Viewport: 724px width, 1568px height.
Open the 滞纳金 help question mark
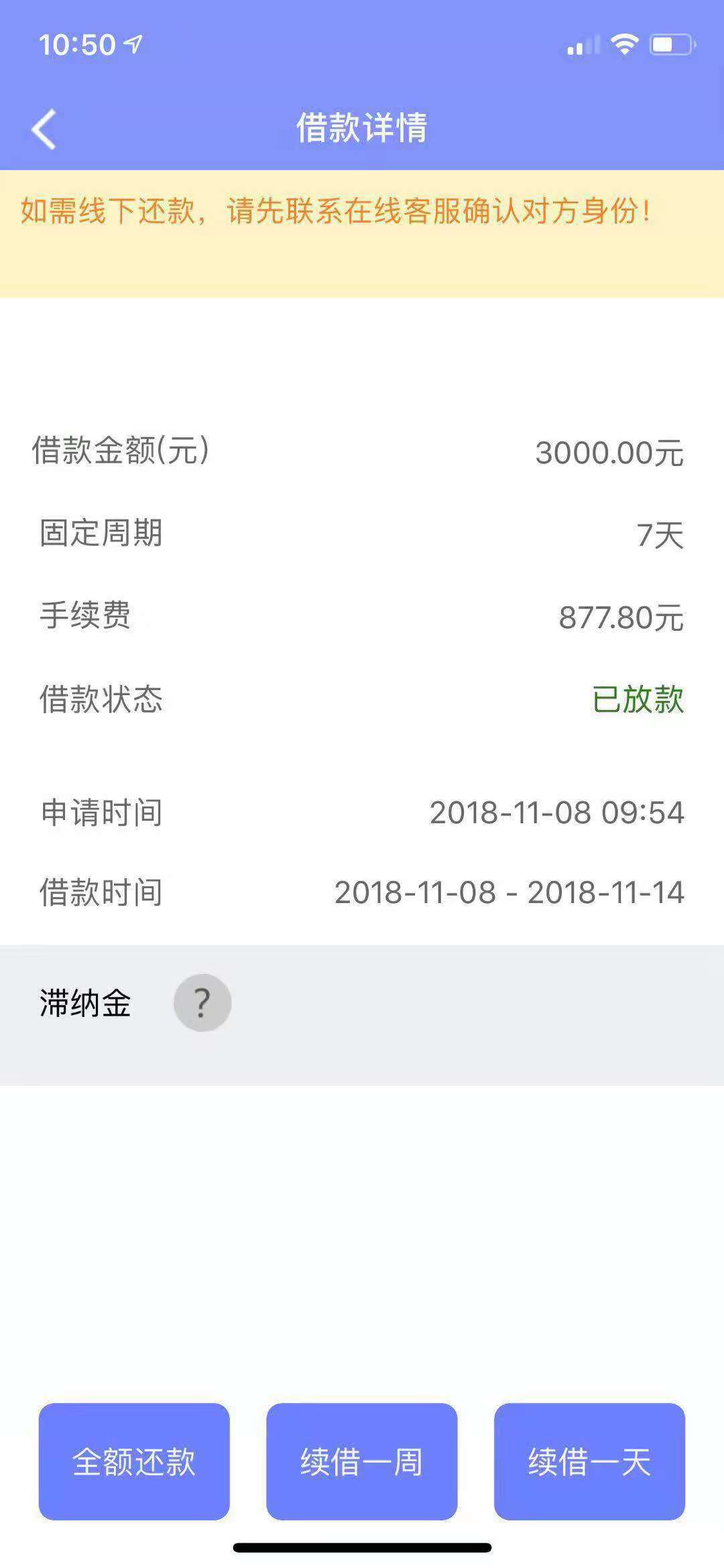click(x=202, y=1003)
